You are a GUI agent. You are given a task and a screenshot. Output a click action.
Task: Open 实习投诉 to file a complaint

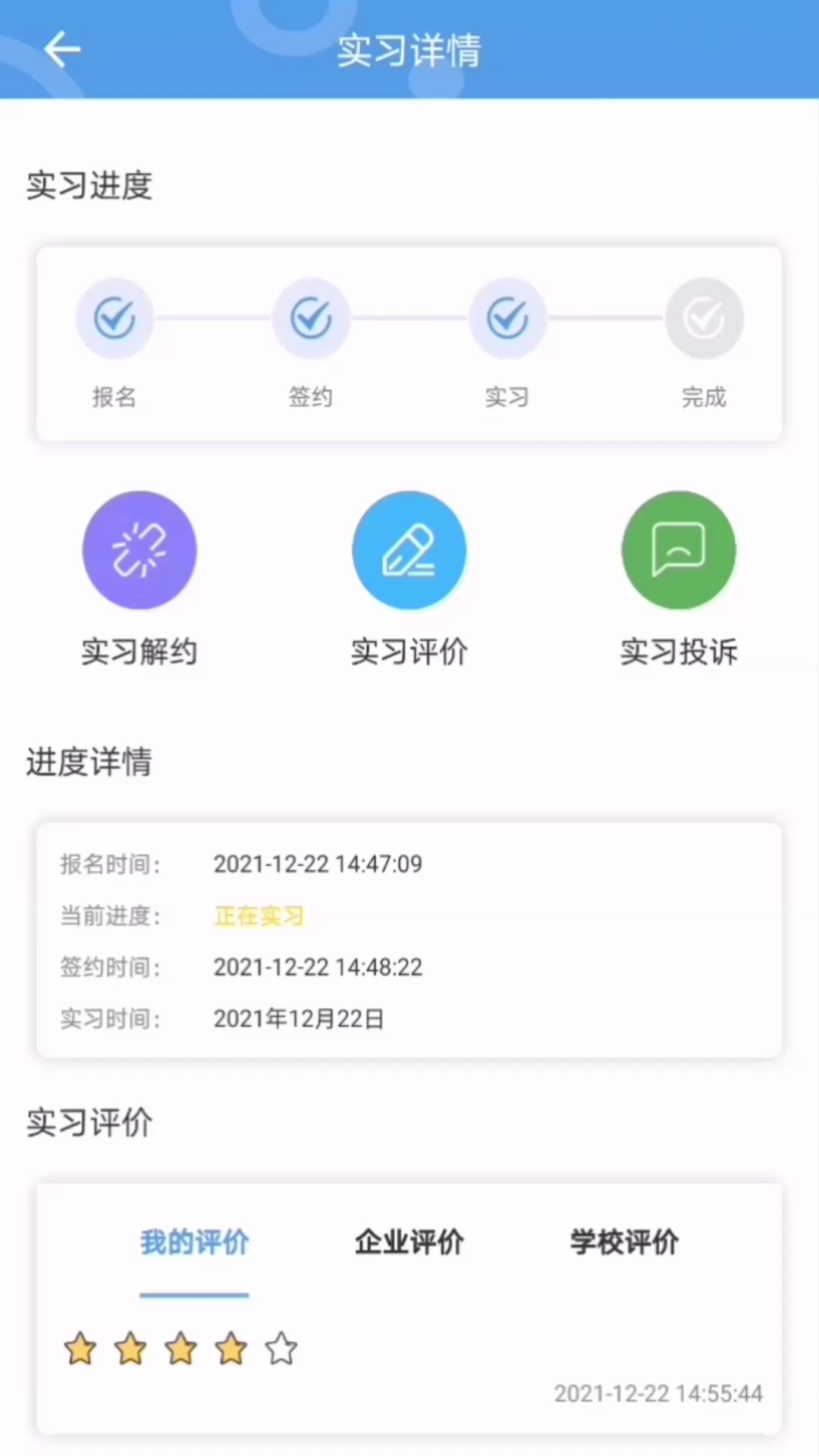679,551
